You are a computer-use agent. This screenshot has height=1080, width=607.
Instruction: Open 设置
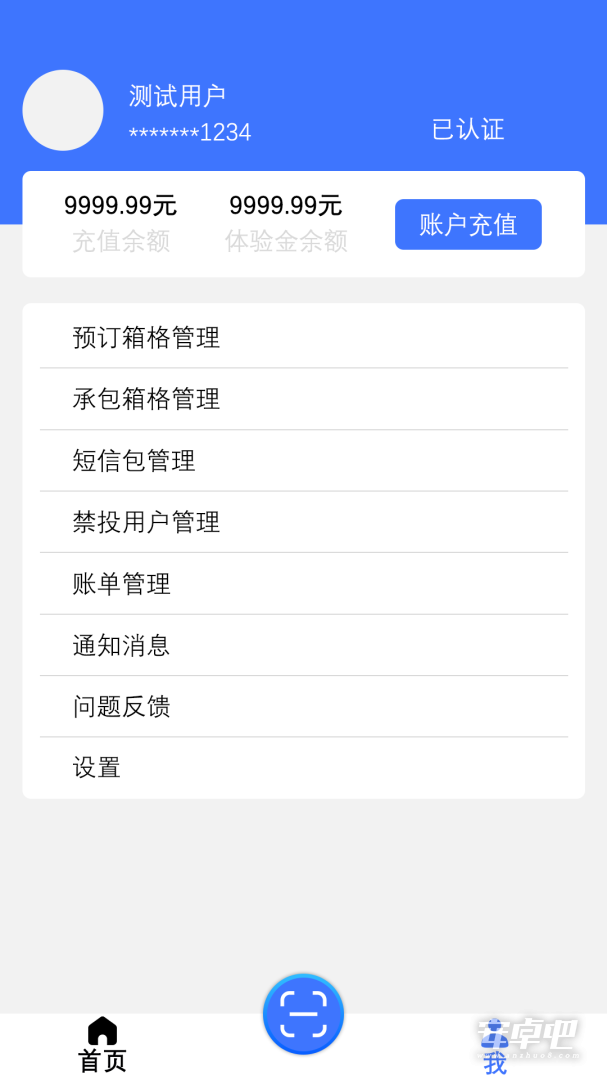(x=304, y=767)
